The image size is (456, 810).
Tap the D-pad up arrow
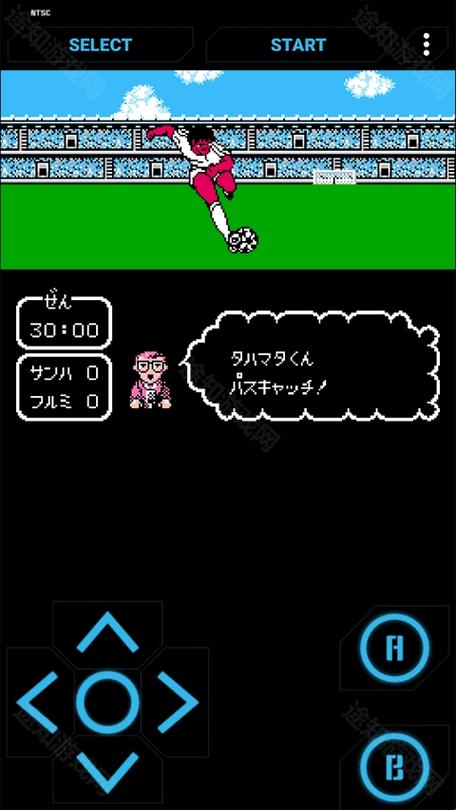tap(107, 632)
